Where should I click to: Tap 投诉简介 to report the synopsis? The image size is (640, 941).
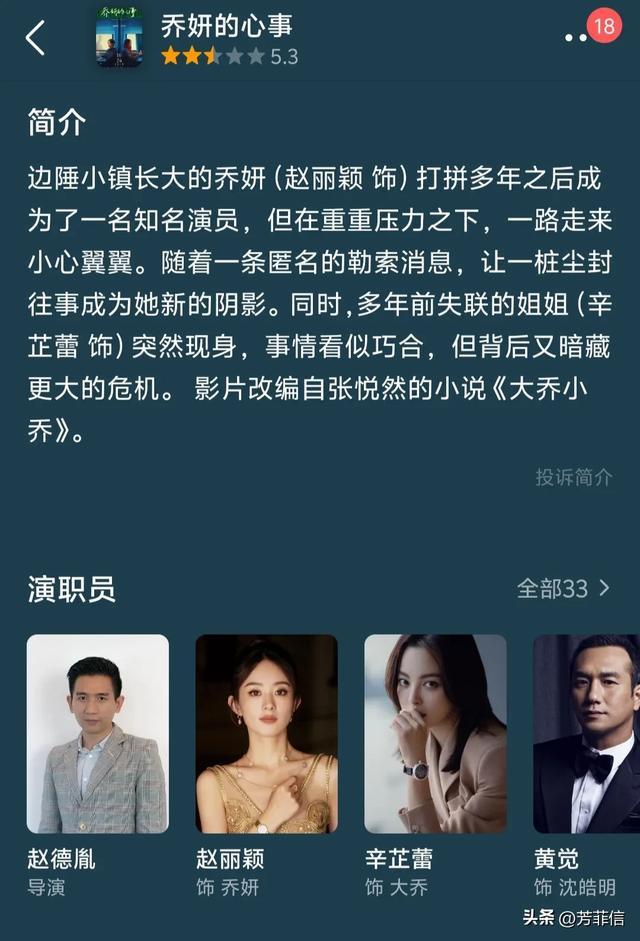click(x=574, y=477)
